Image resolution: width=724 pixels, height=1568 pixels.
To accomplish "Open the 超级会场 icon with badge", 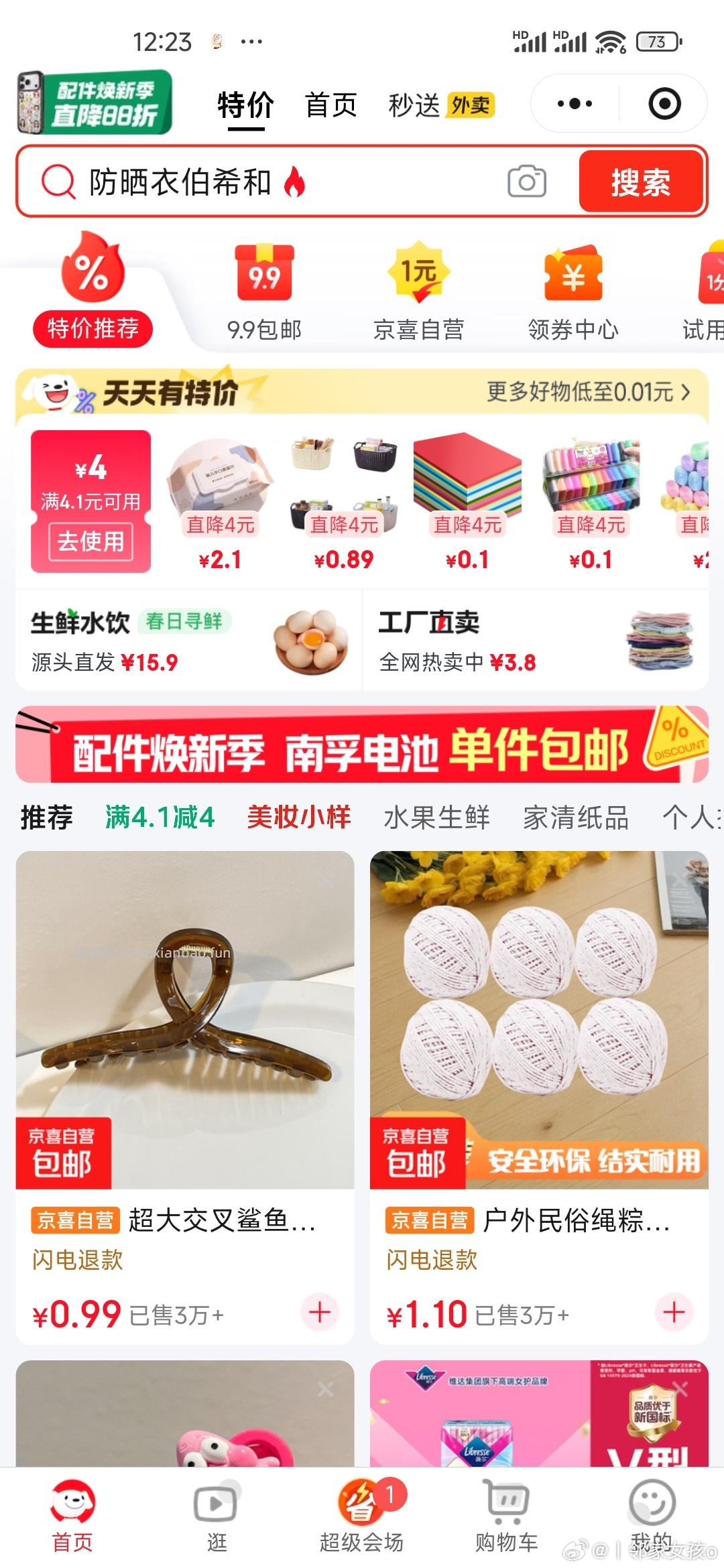I will point(362,1501).
